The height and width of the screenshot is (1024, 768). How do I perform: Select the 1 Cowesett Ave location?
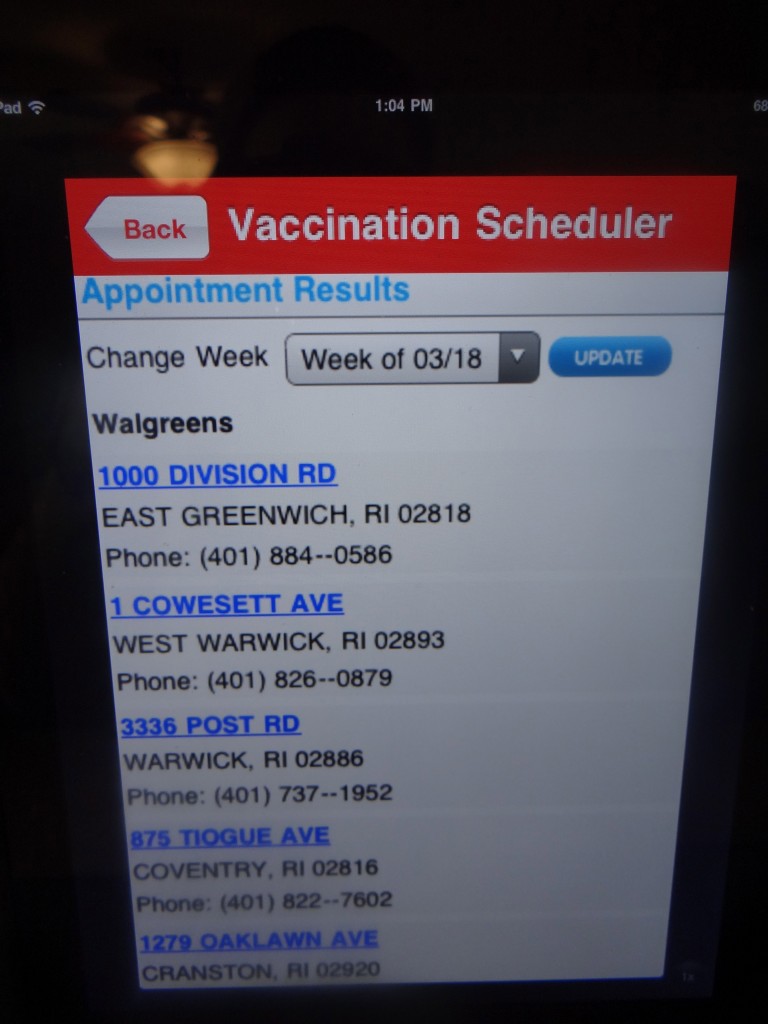coord(226,605)
